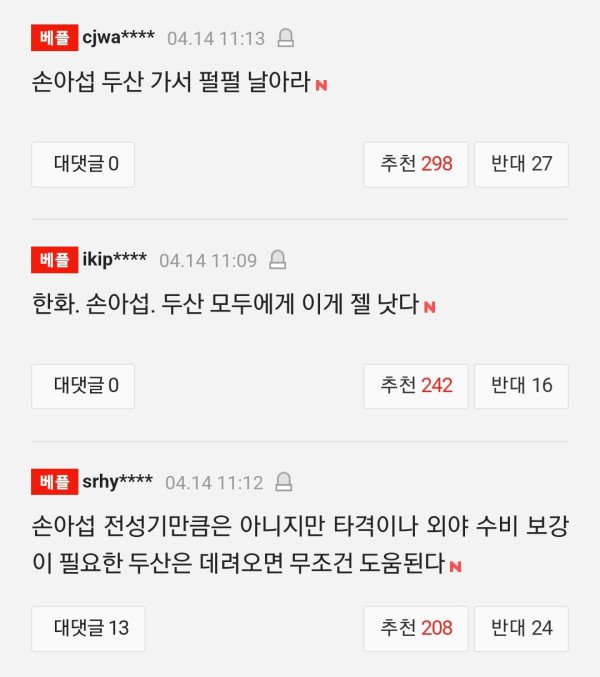Report srhy**** comment via siren icon
The image size is (600, 677).
point(284,483)
